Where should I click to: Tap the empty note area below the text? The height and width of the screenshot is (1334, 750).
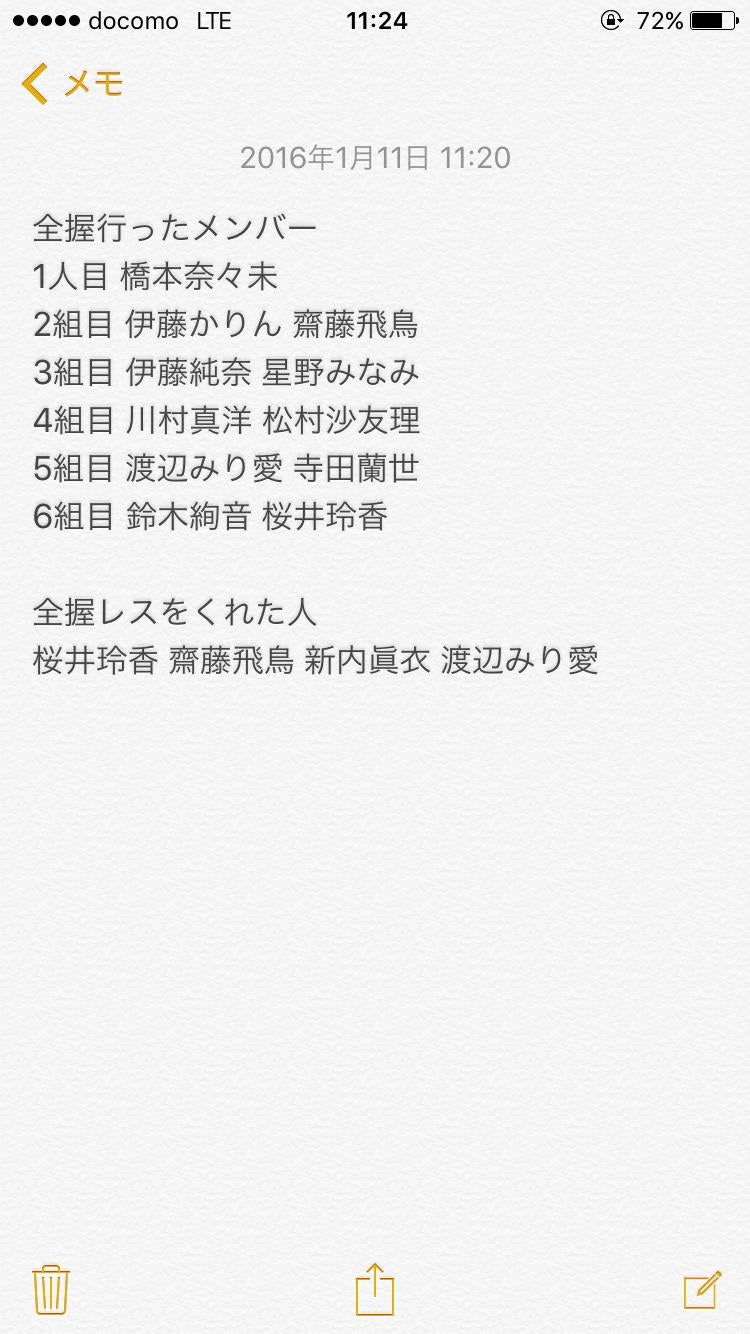[x=375, y=950]
